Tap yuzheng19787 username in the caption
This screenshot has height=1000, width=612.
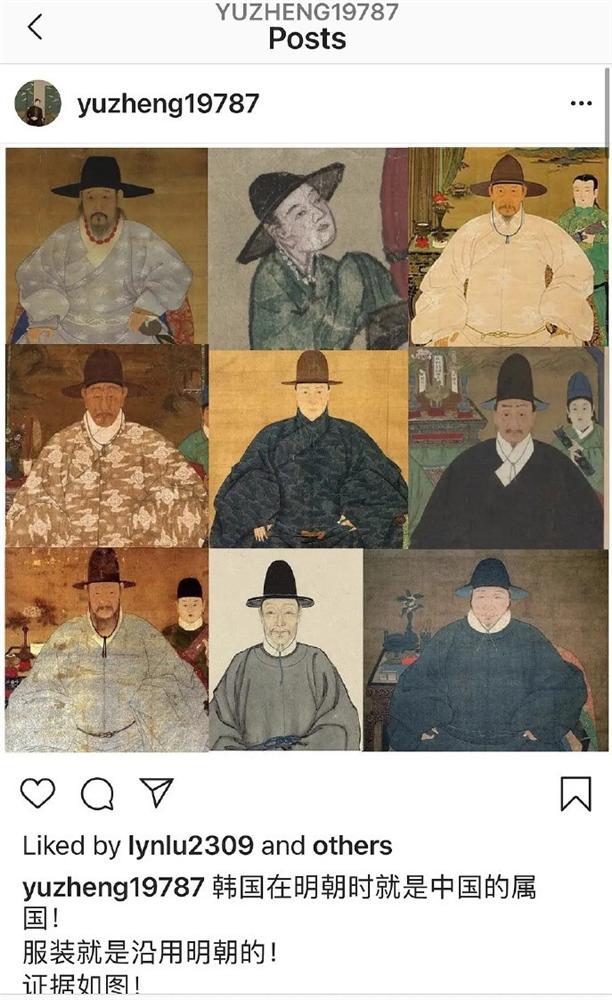[x=114, y=886]
